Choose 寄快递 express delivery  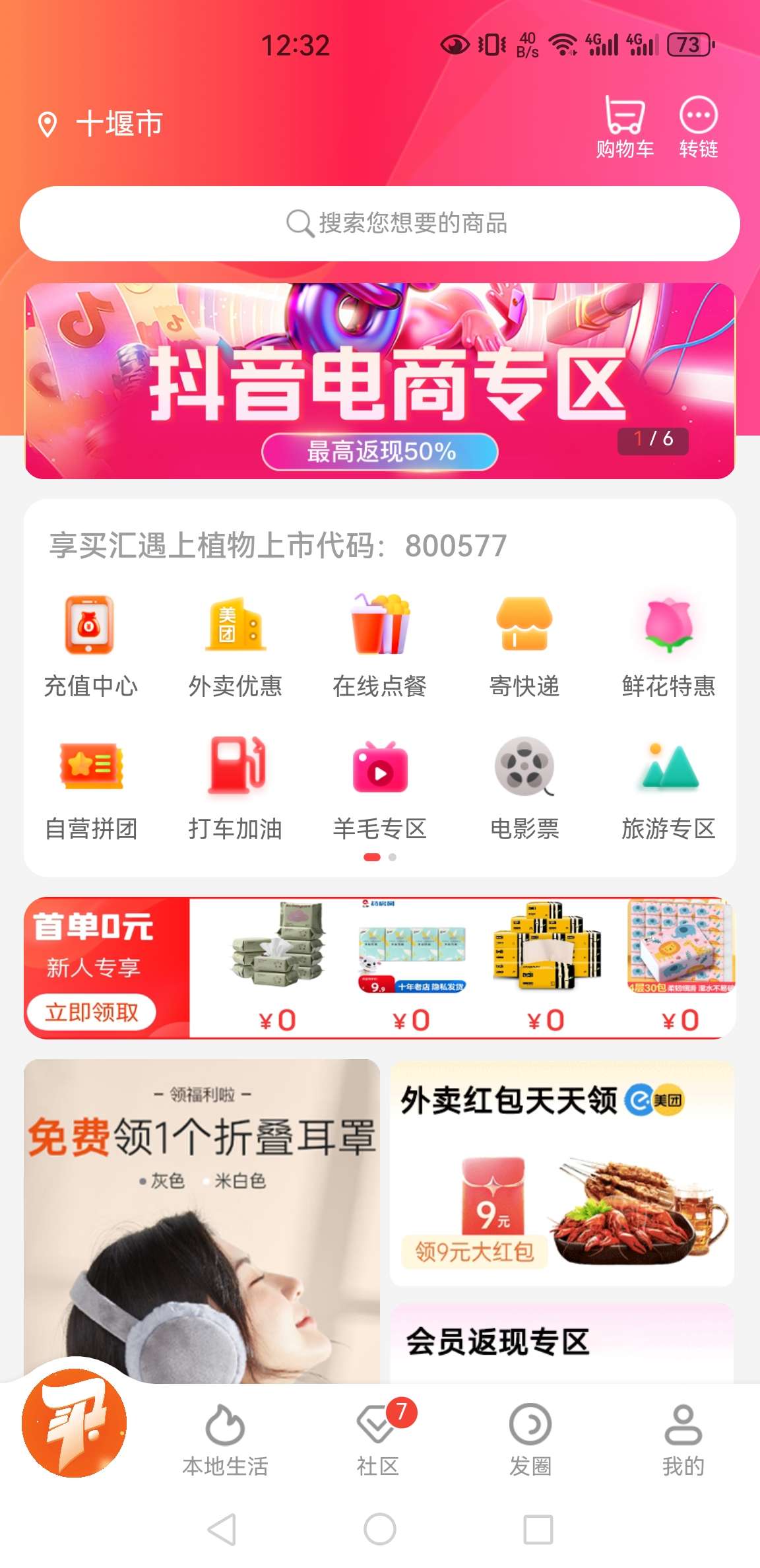[x=524, y=647]
